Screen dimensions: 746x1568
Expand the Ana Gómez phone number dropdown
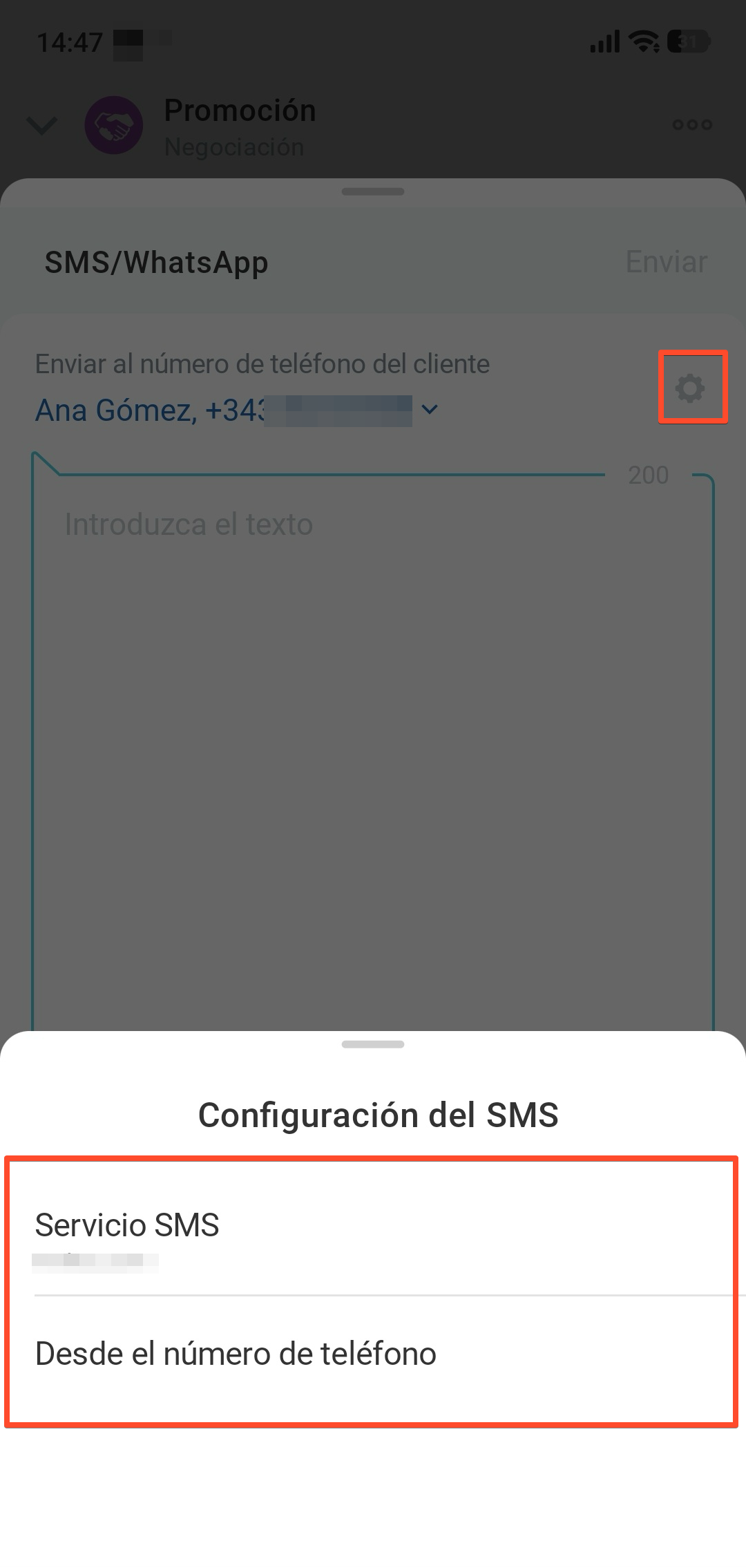click(x=429, y=410)
